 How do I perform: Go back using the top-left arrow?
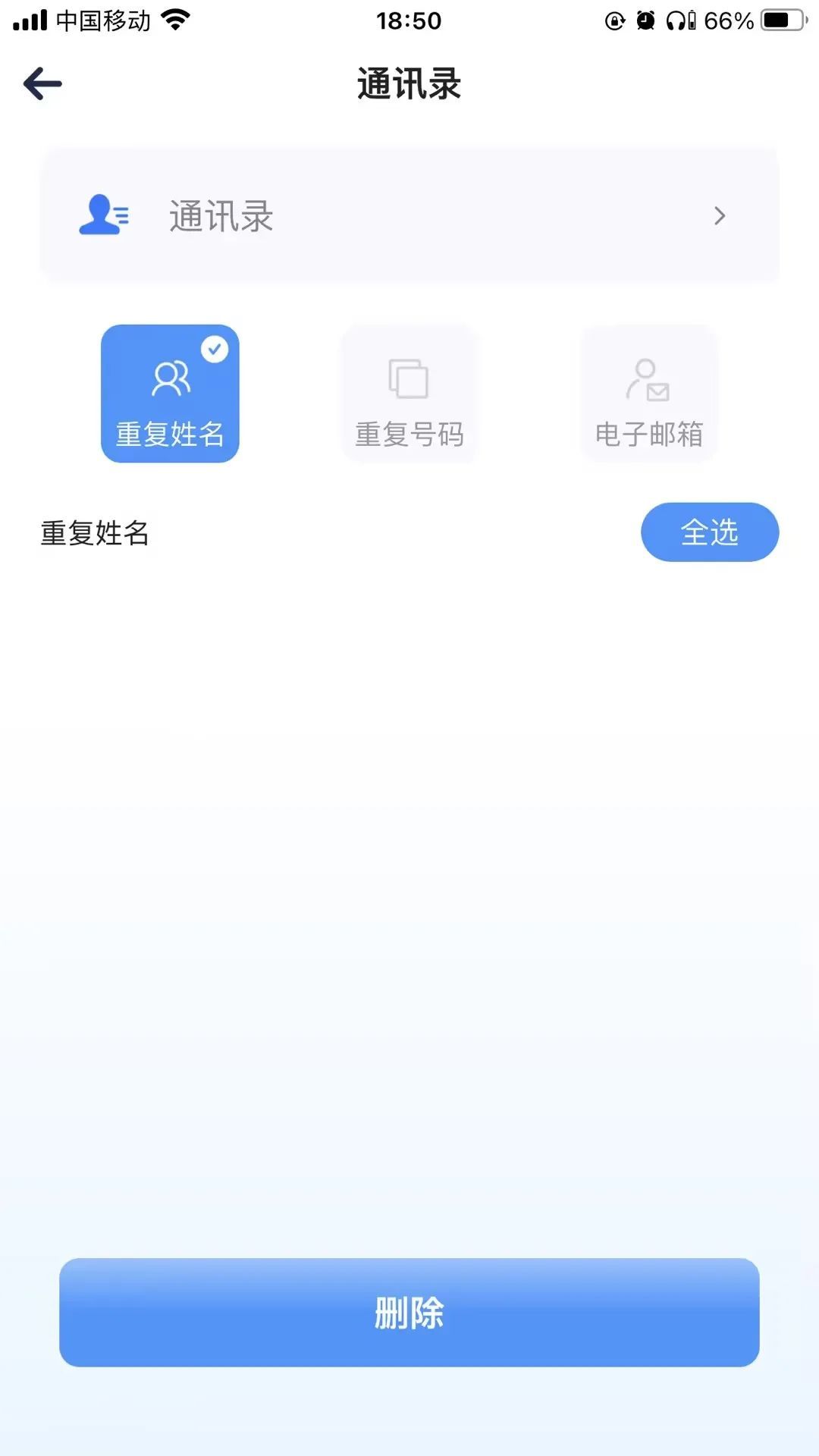pyautogui.click(x=42, y=83)
